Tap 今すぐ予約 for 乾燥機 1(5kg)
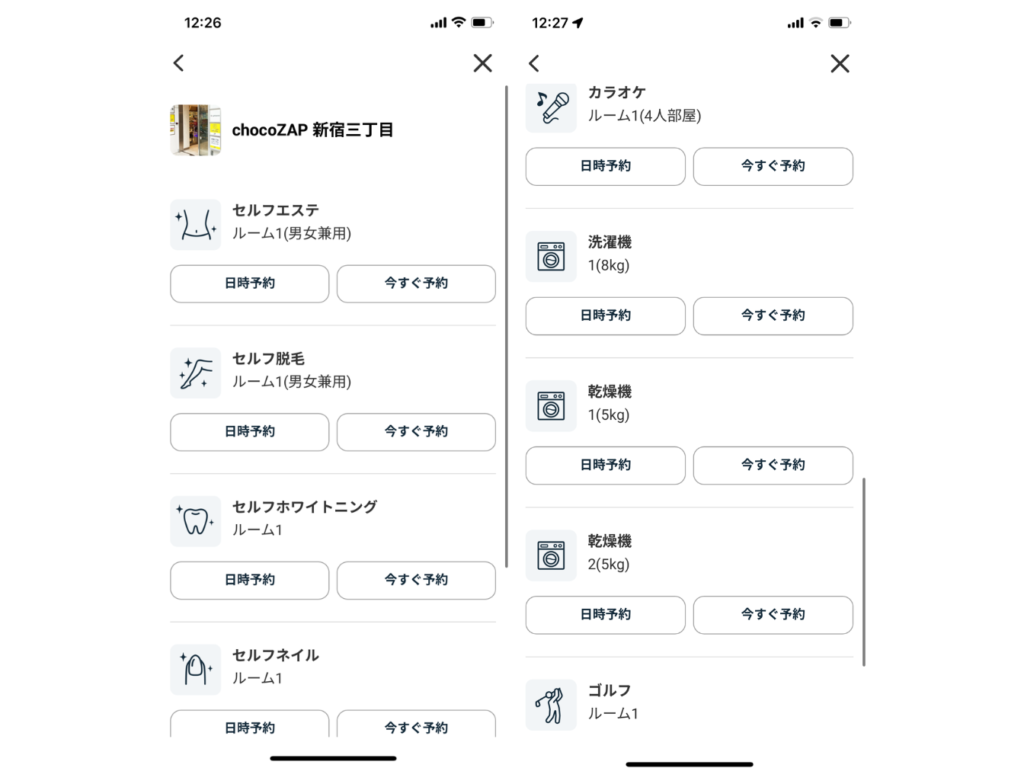This screenshot has height=768, width=1024. [x=773, y=465]
